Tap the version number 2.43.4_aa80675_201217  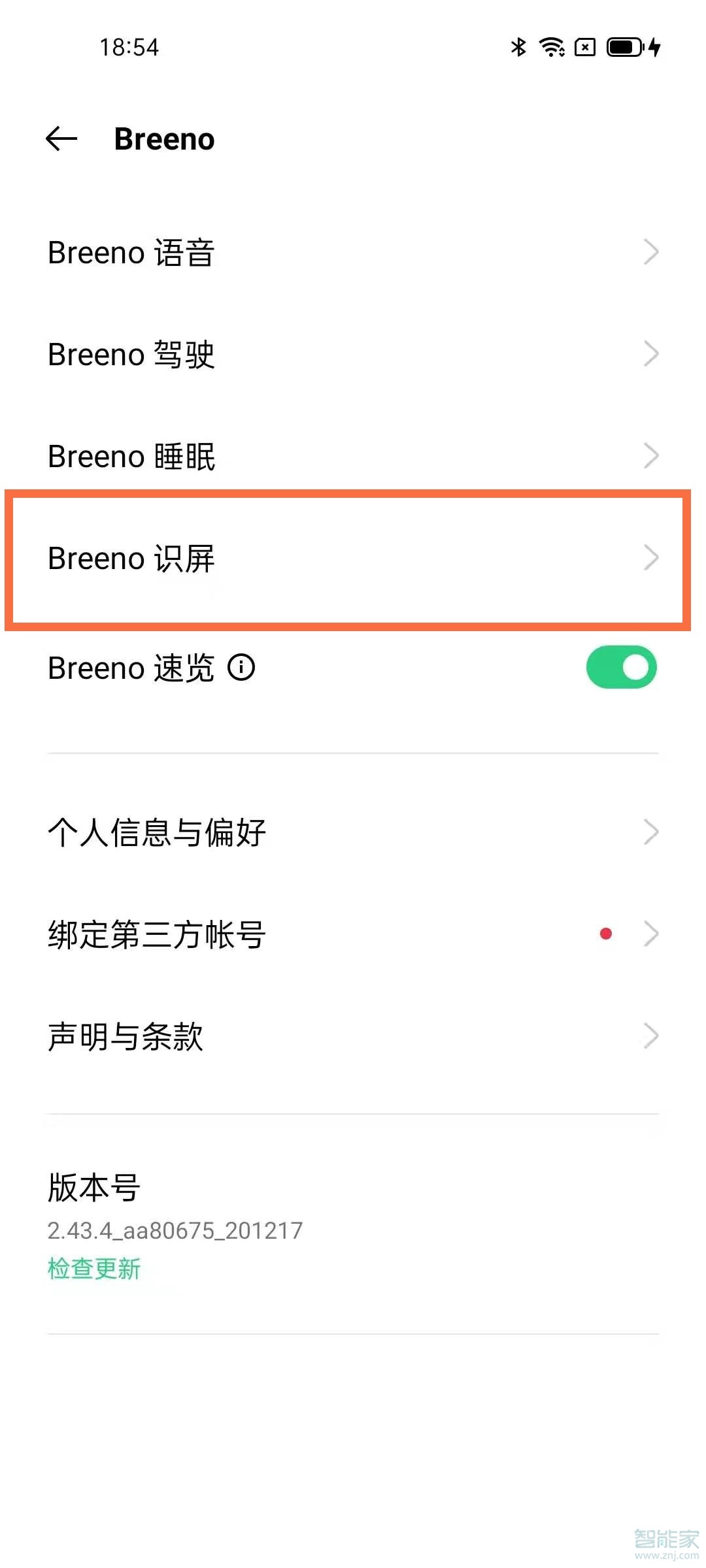coord(173,1229)
